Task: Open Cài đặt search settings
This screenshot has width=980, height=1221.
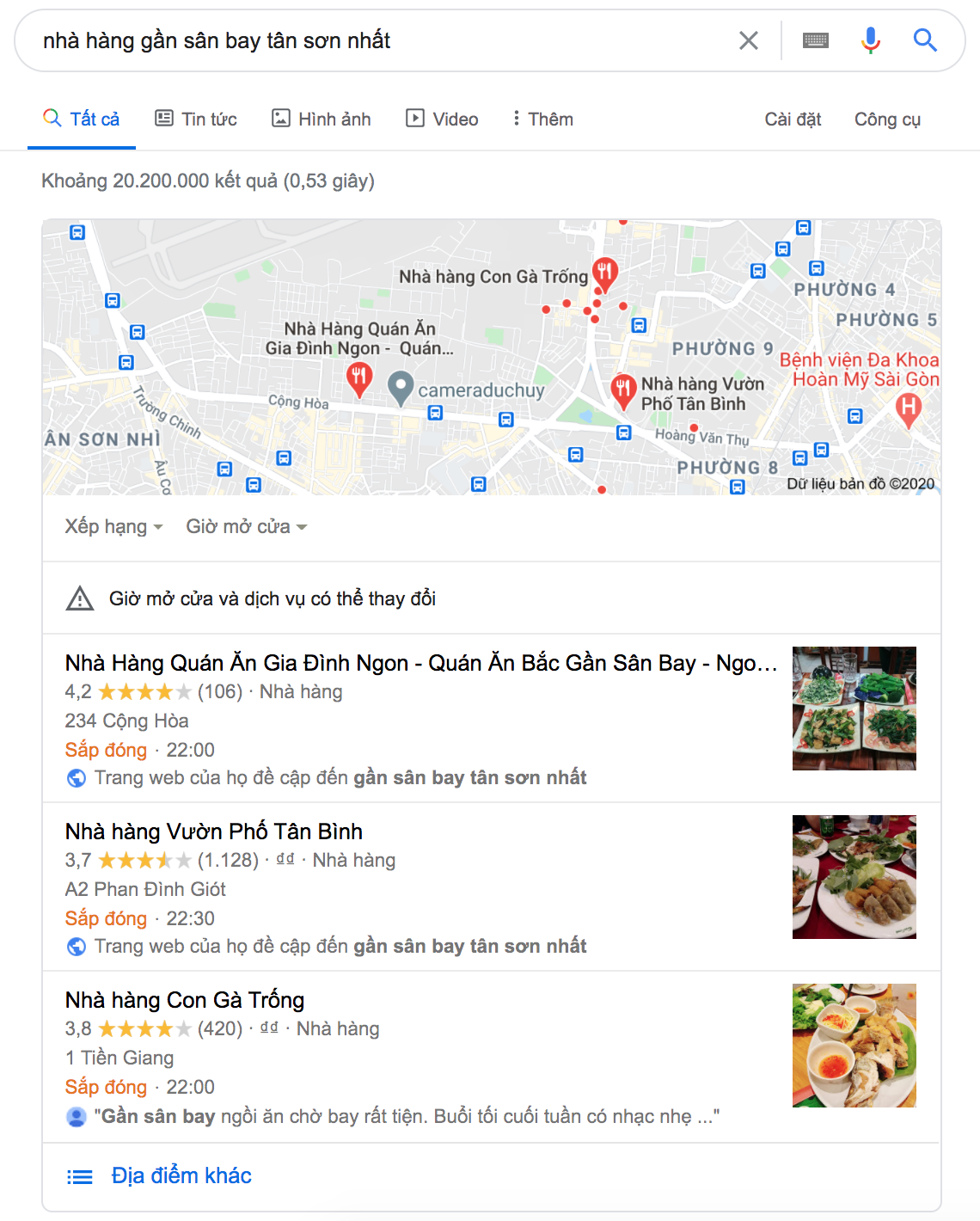Action: 793,120
